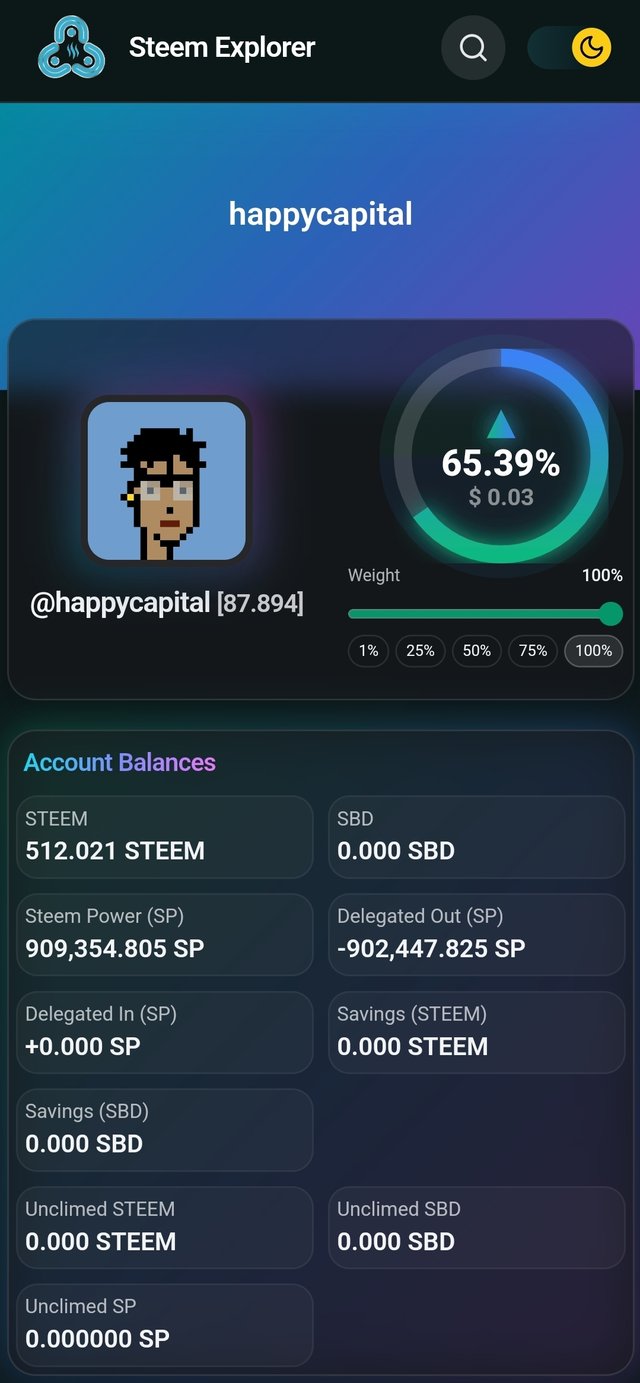Screen dimensions: 640x1383
Task: Select the 25% weight chip
Action: click(420, 651)
